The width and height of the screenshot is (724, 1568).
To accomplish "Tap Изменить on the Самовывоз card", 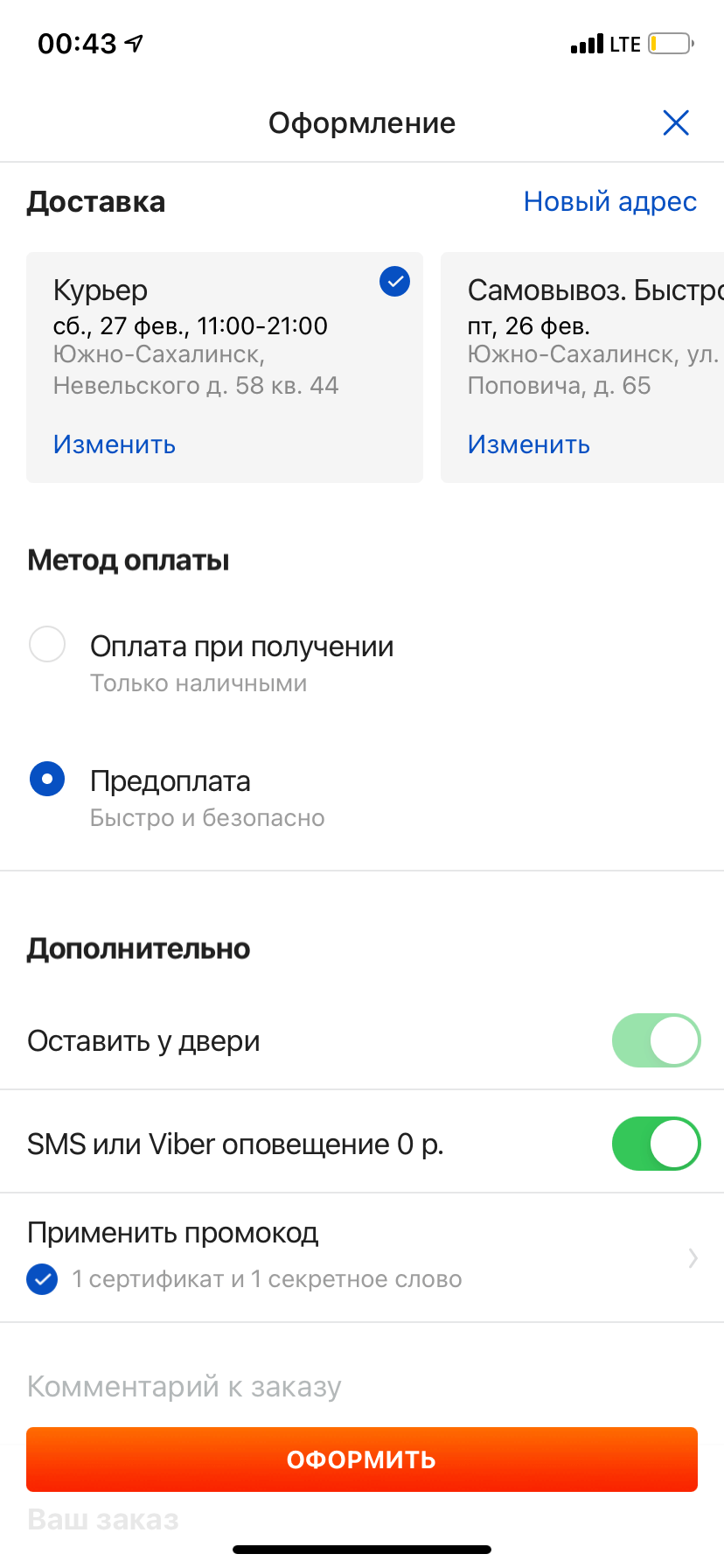I will pyautogui.click(x=529, y=444).
